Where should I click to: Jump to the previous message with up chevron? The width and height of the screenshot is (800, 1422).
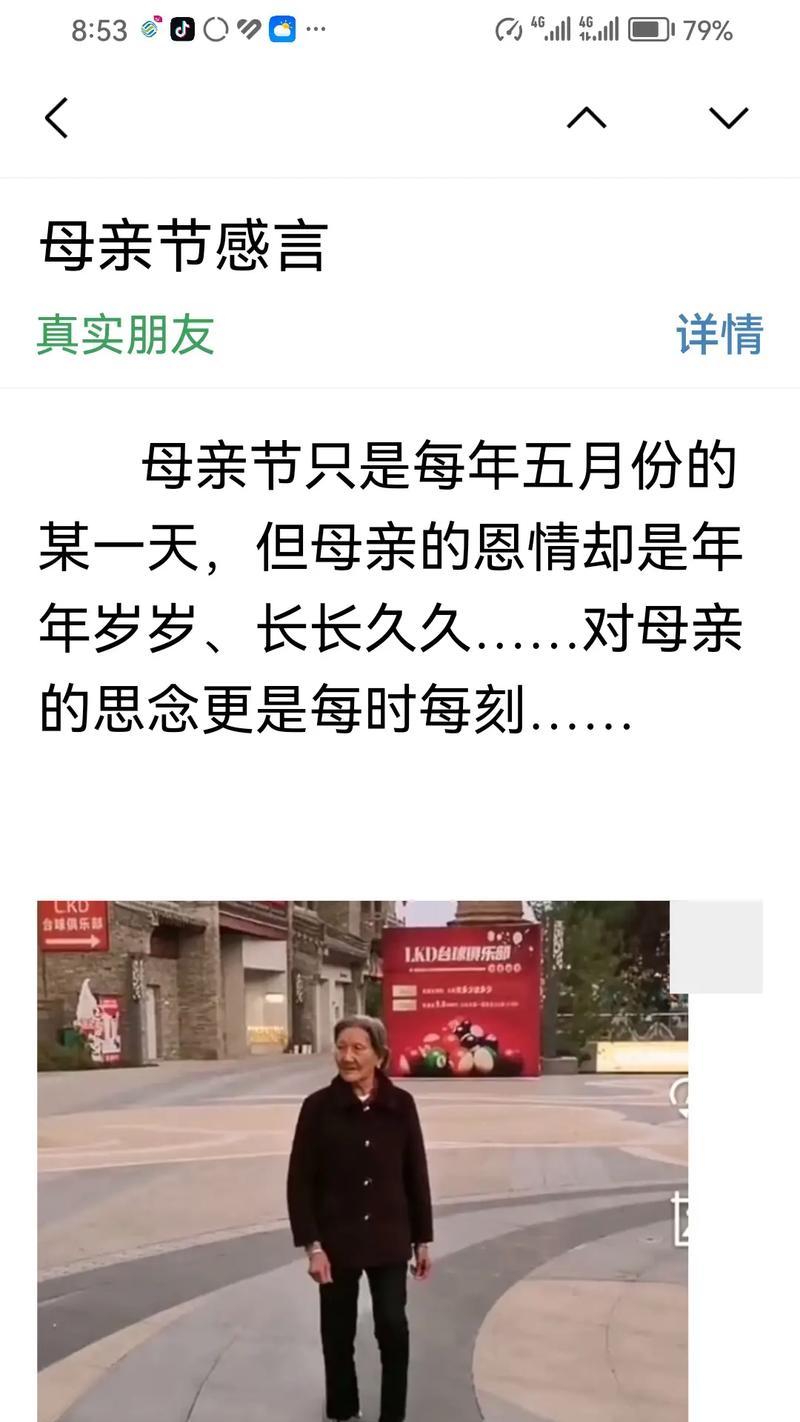(x=587, y=118)
